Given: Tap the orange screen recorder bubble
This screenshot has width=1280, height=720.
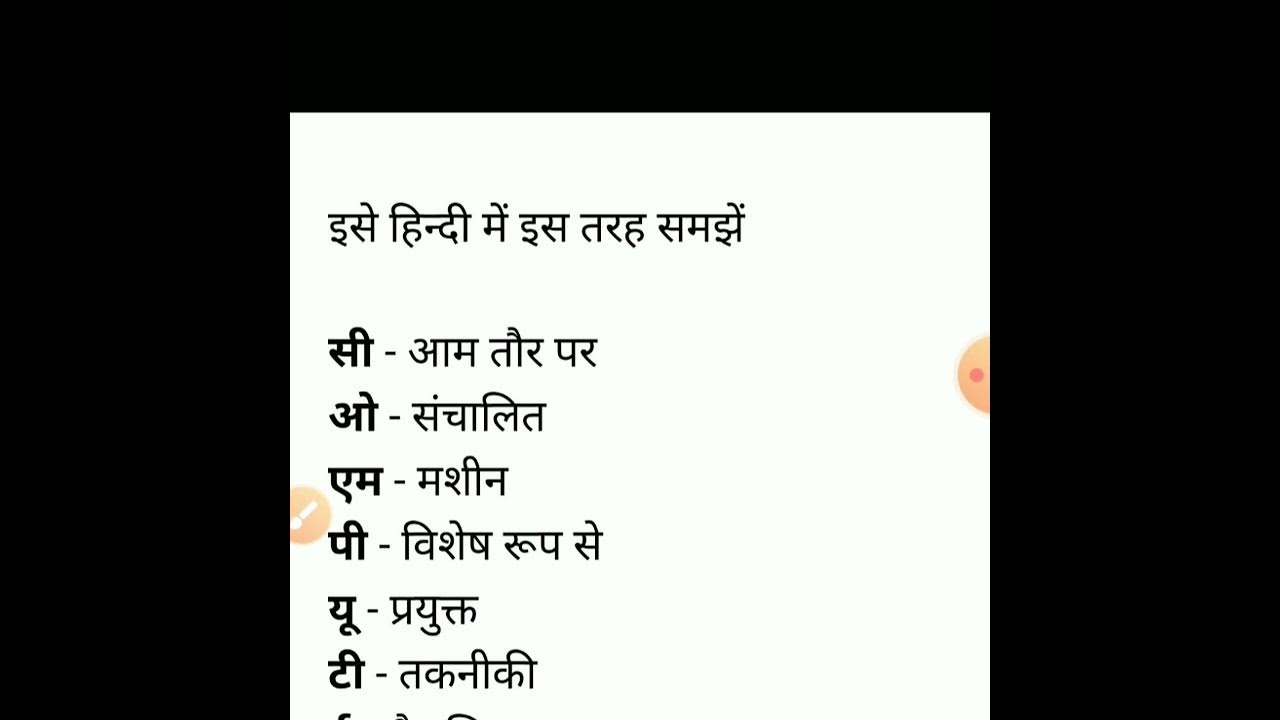Looking at the screenshot, I should tap(975, 375).
